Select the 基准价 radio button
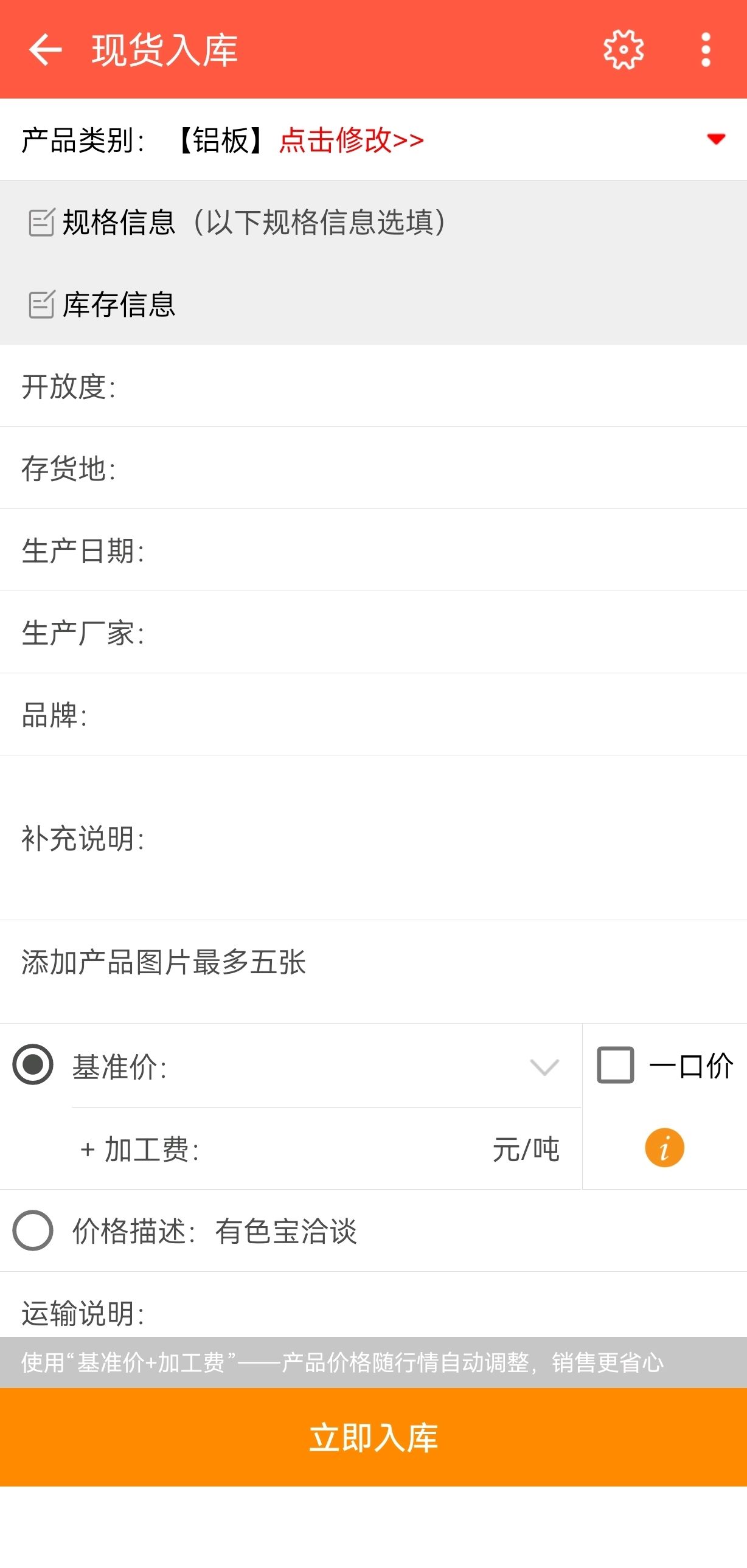747x1568 pixels. click(33, 1064)
